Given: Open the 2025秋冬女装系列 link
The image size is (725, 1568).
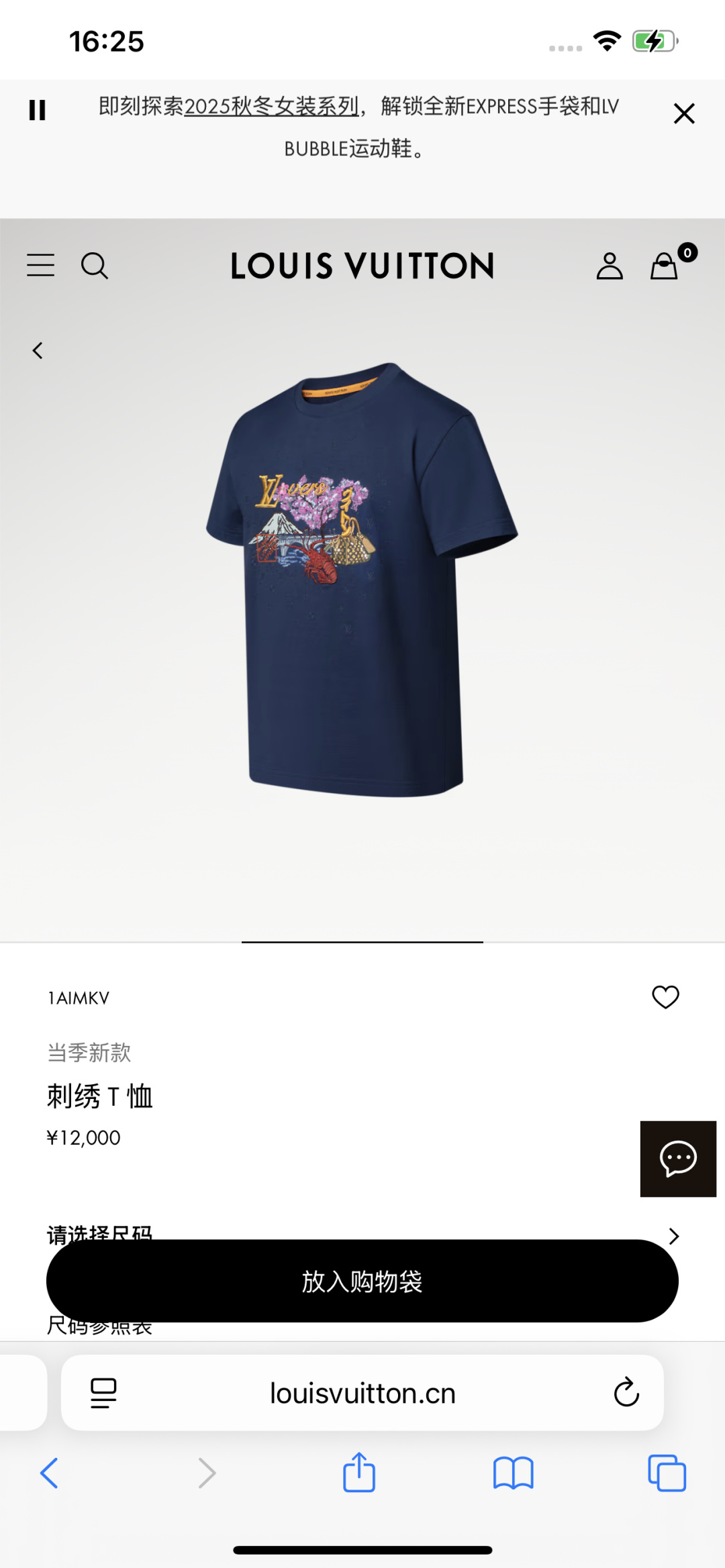Looking at the screenshot, I should tap(271, 106).
